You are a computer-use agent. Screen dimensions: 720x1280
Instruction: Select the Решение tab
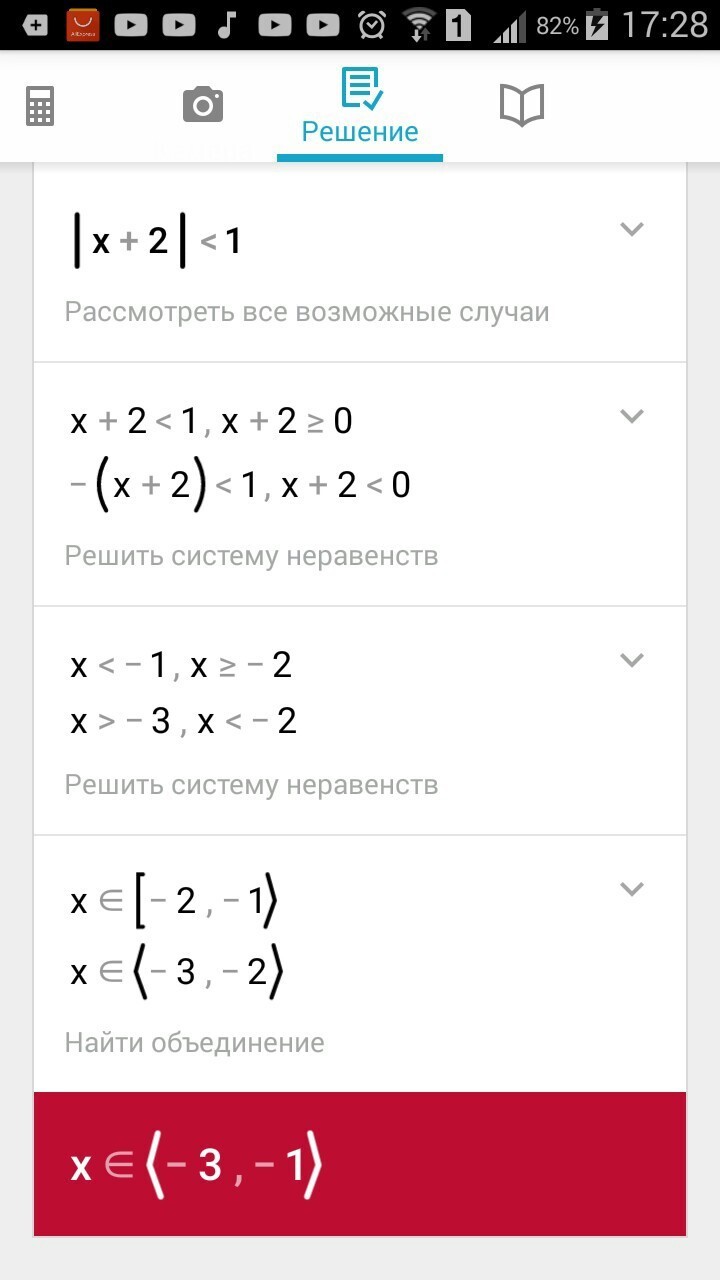[360, 107]
